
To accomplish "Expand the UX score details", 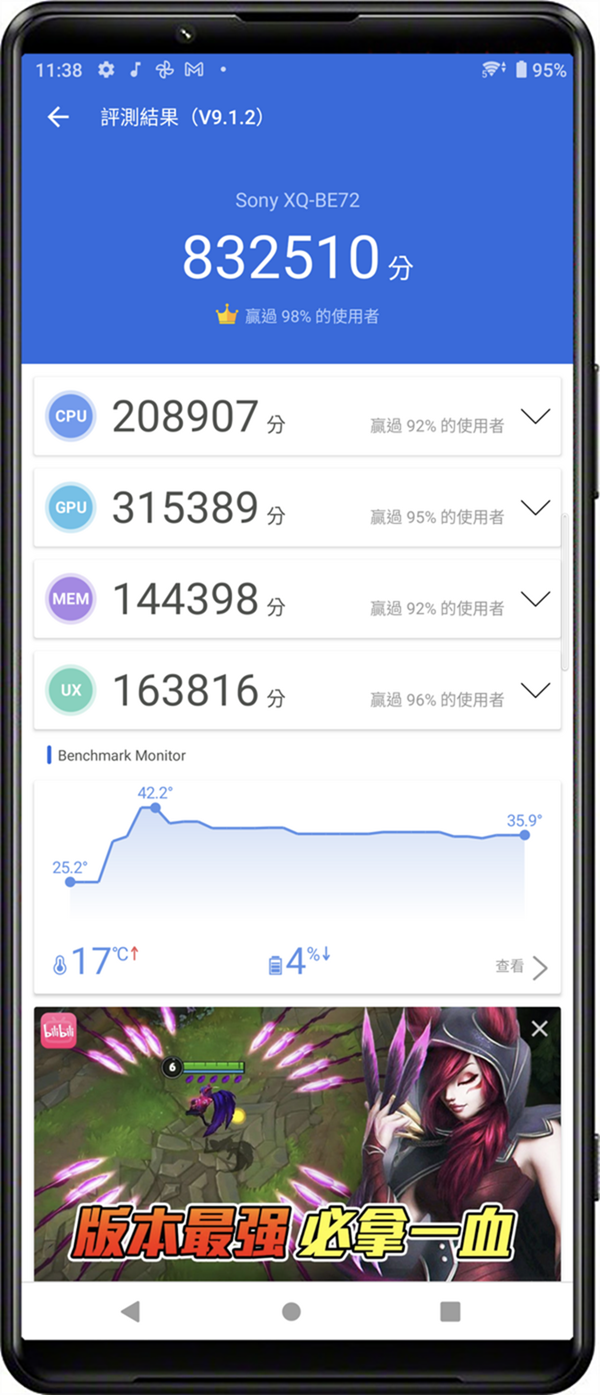I will coord(536,690).
